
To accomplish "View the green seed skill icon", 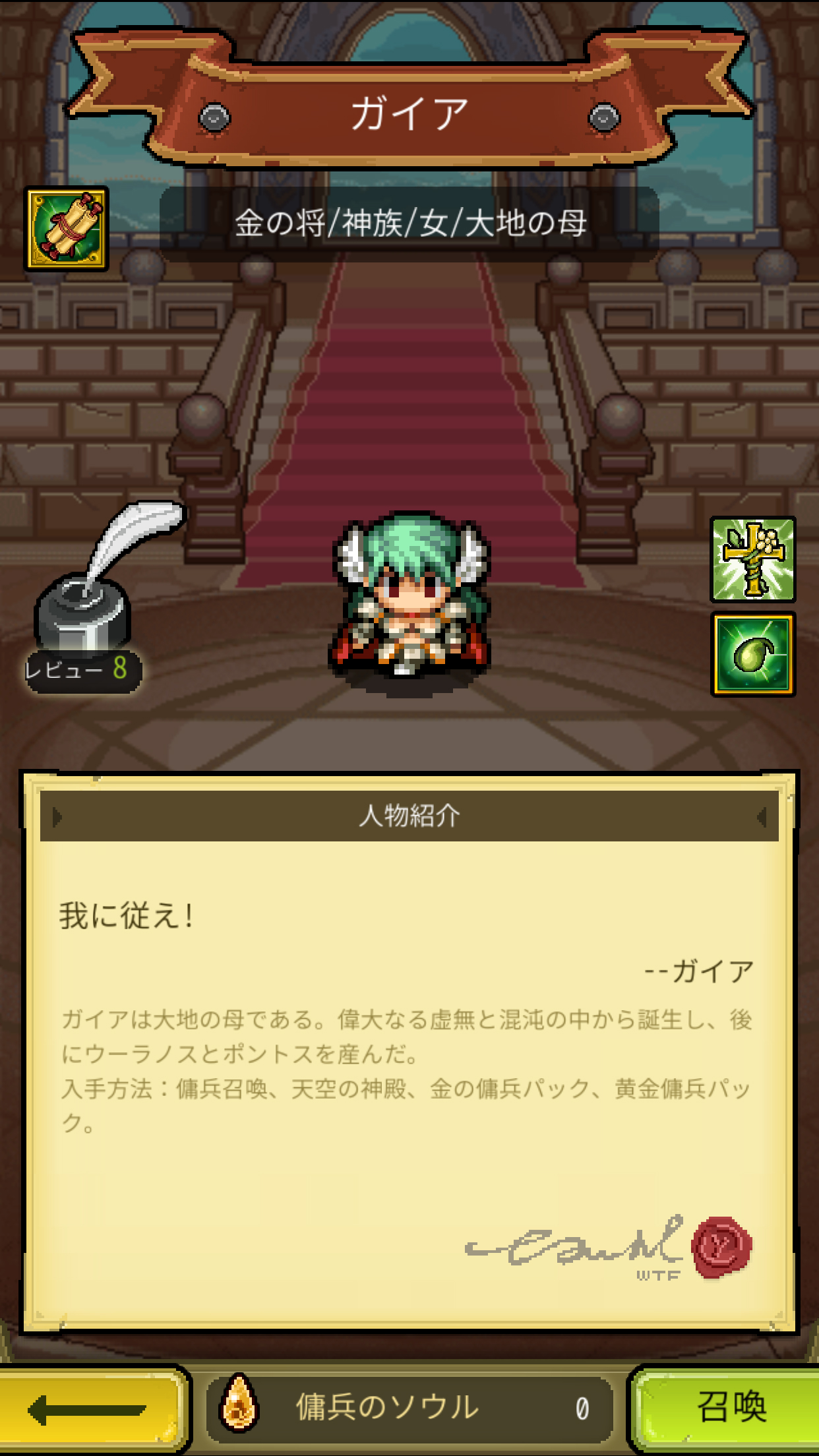I will [x=752, y=654].
